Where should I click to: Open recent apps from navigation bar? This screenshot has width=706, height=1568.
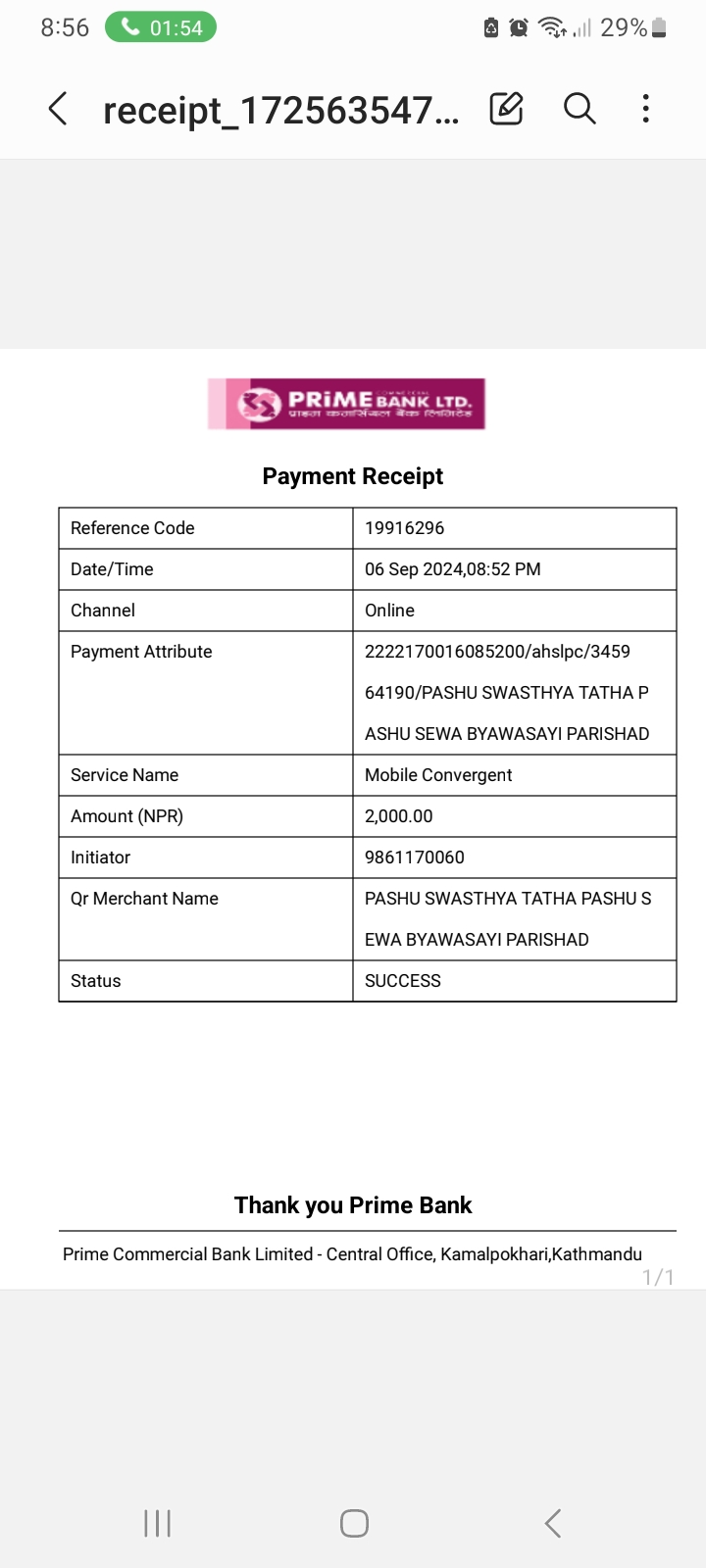coord(157,1523)
